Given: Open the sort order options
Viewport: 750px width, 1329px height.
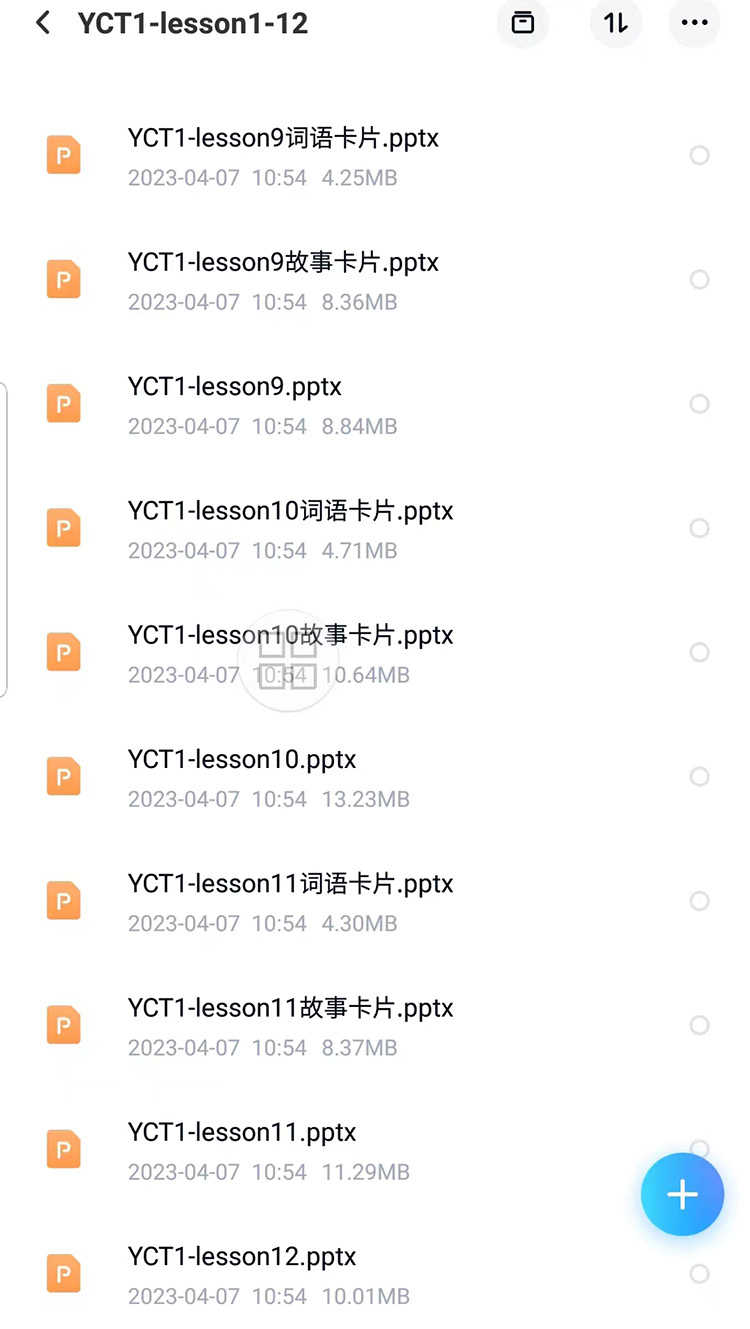Looking at the screenshot, I should tap(615, 23).
